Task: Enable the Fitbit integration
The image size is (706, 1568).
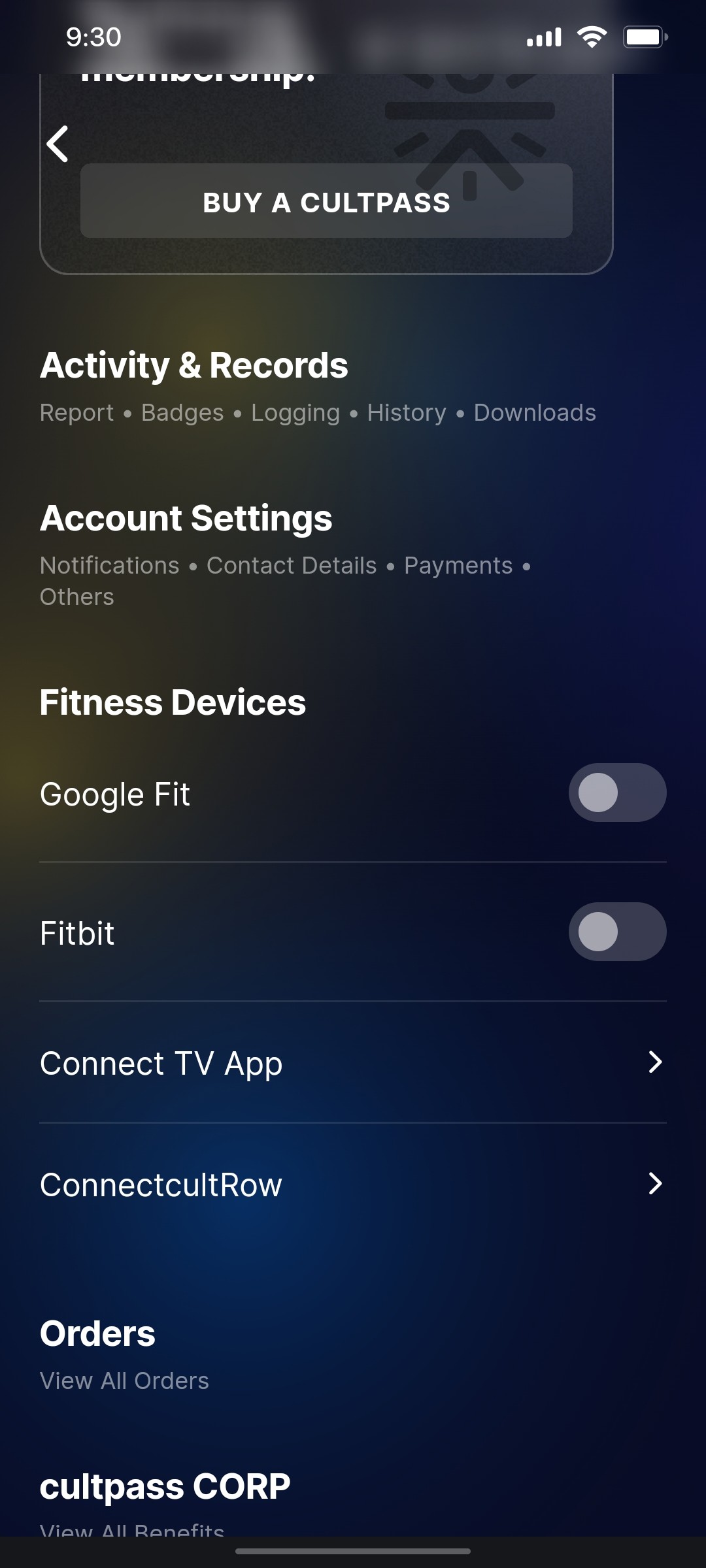Action: click(x=617, y=932)
